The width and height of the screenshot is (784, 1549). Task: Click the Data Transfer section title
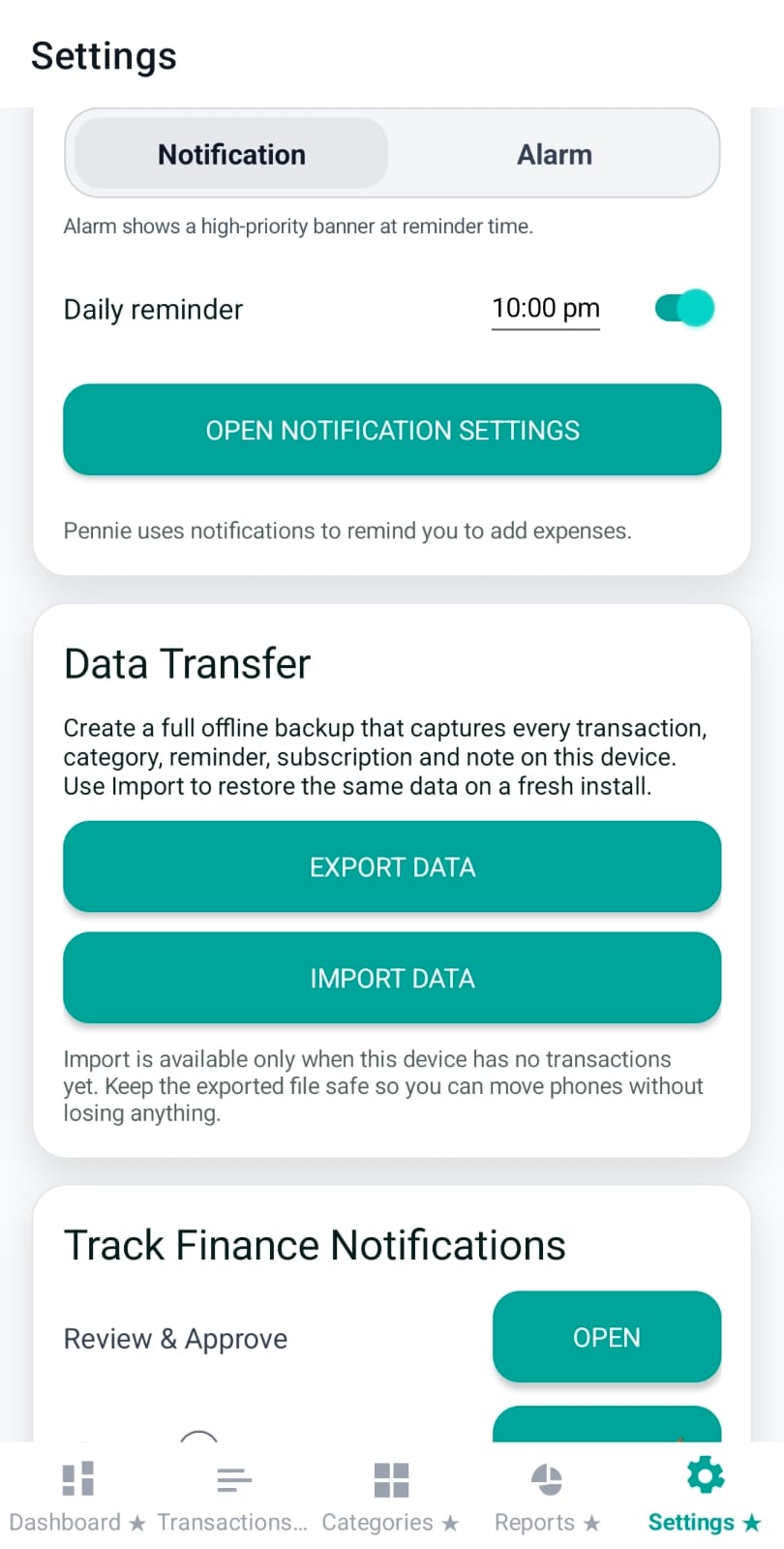pyautogui.click(x=186, y=662)
